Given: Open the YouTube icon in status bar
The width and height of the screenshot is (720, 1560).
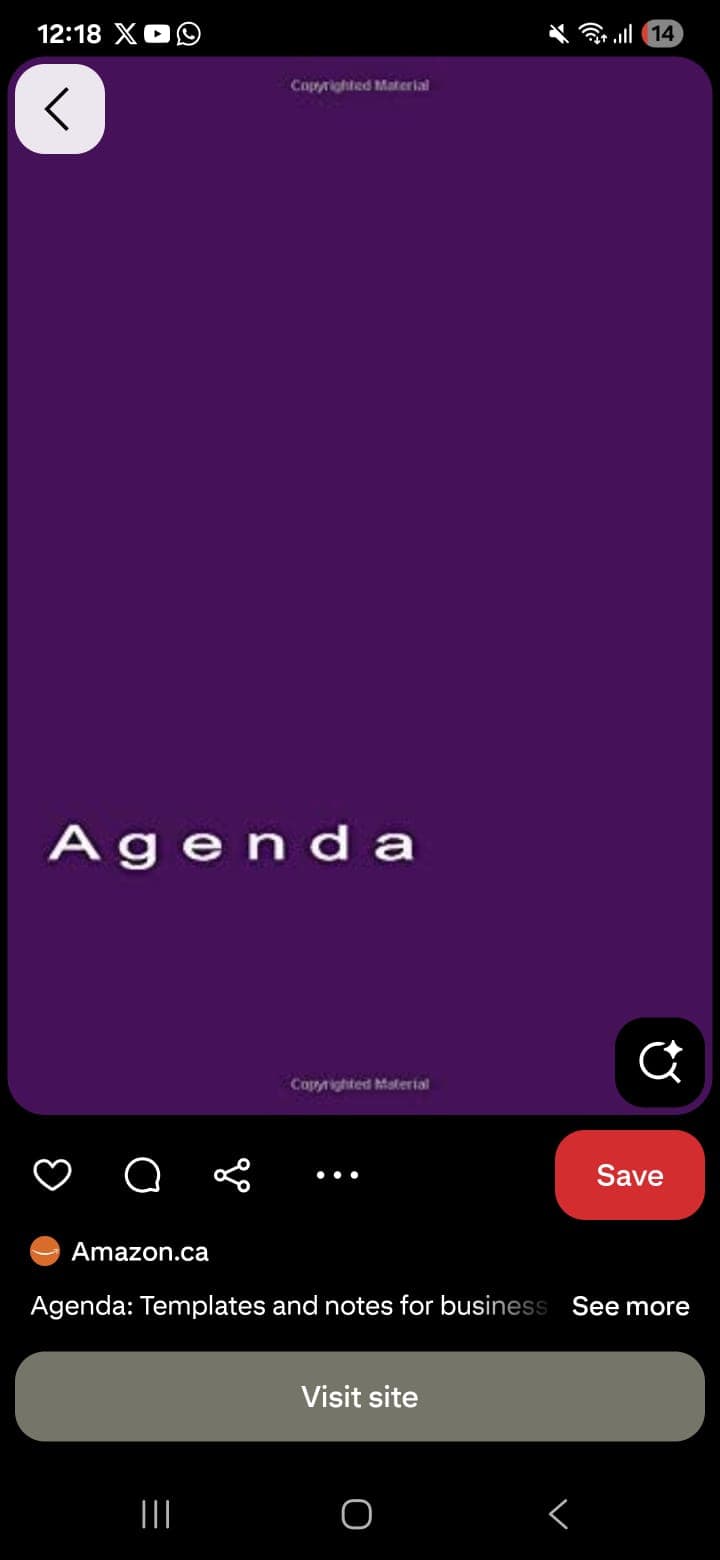Looking at the screenshot, I should (x=157, y=33).
